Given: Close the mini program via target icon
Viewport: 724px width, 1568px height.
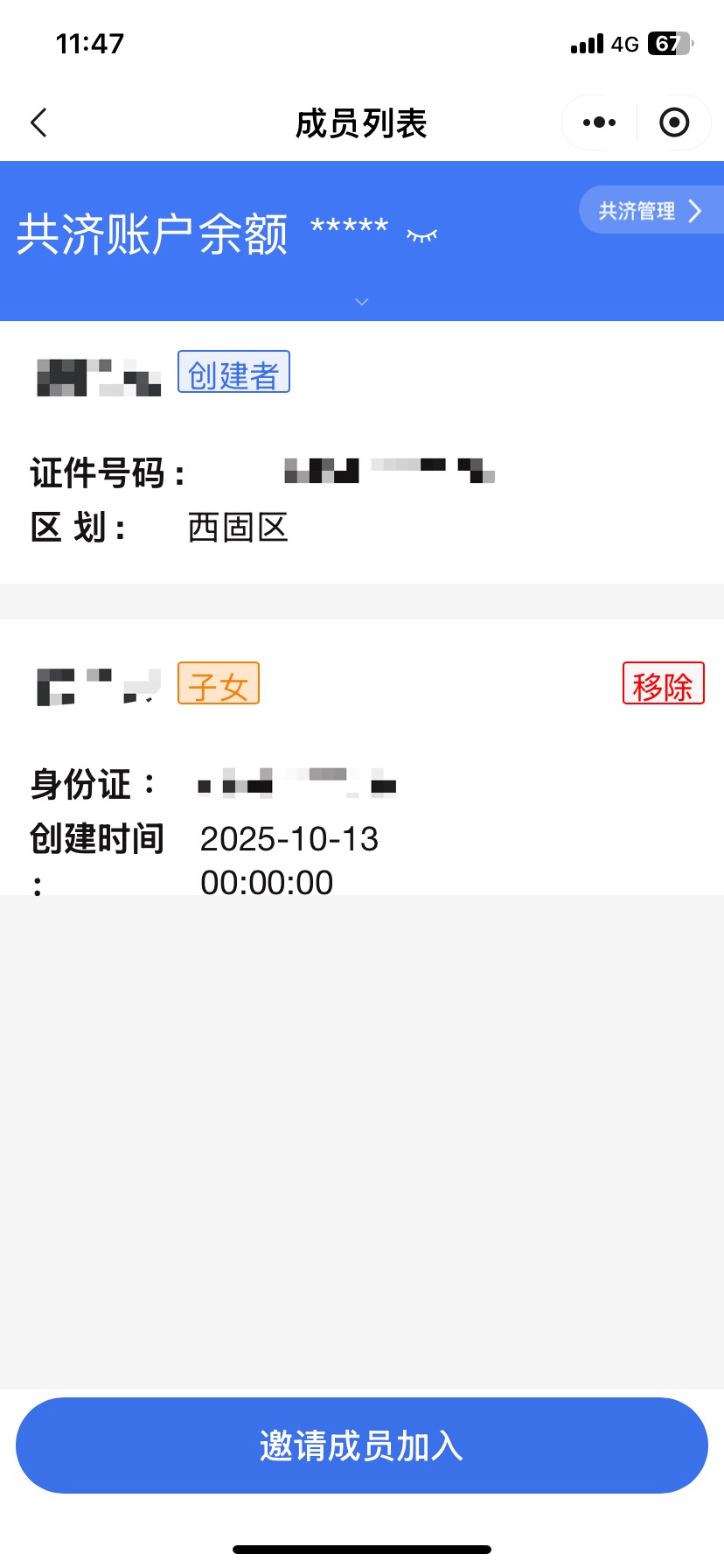Looking at the screenshot, I should point(673,123).
